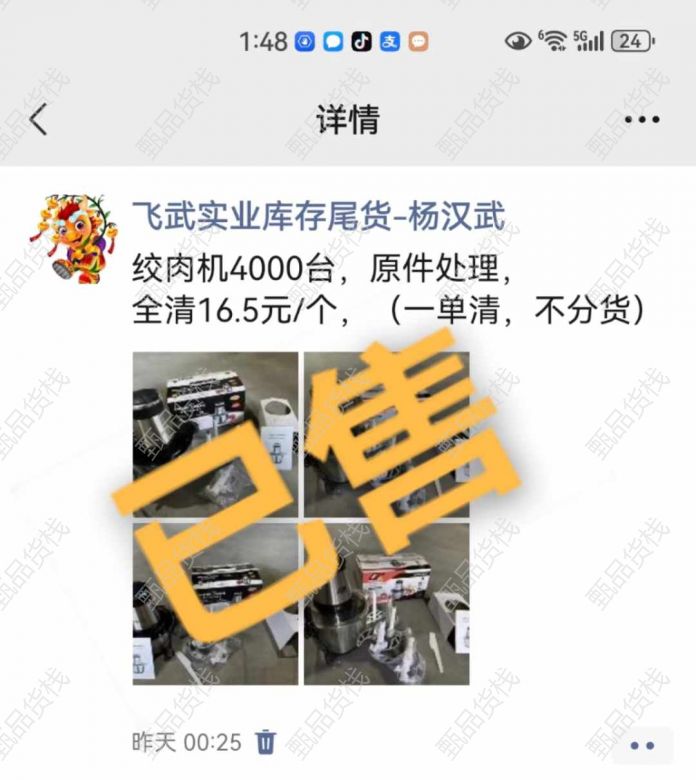Image resolution: width=696 pixels, height=780 pixels.
Task: Open the like and comment button
Action: tap(641, 746)
